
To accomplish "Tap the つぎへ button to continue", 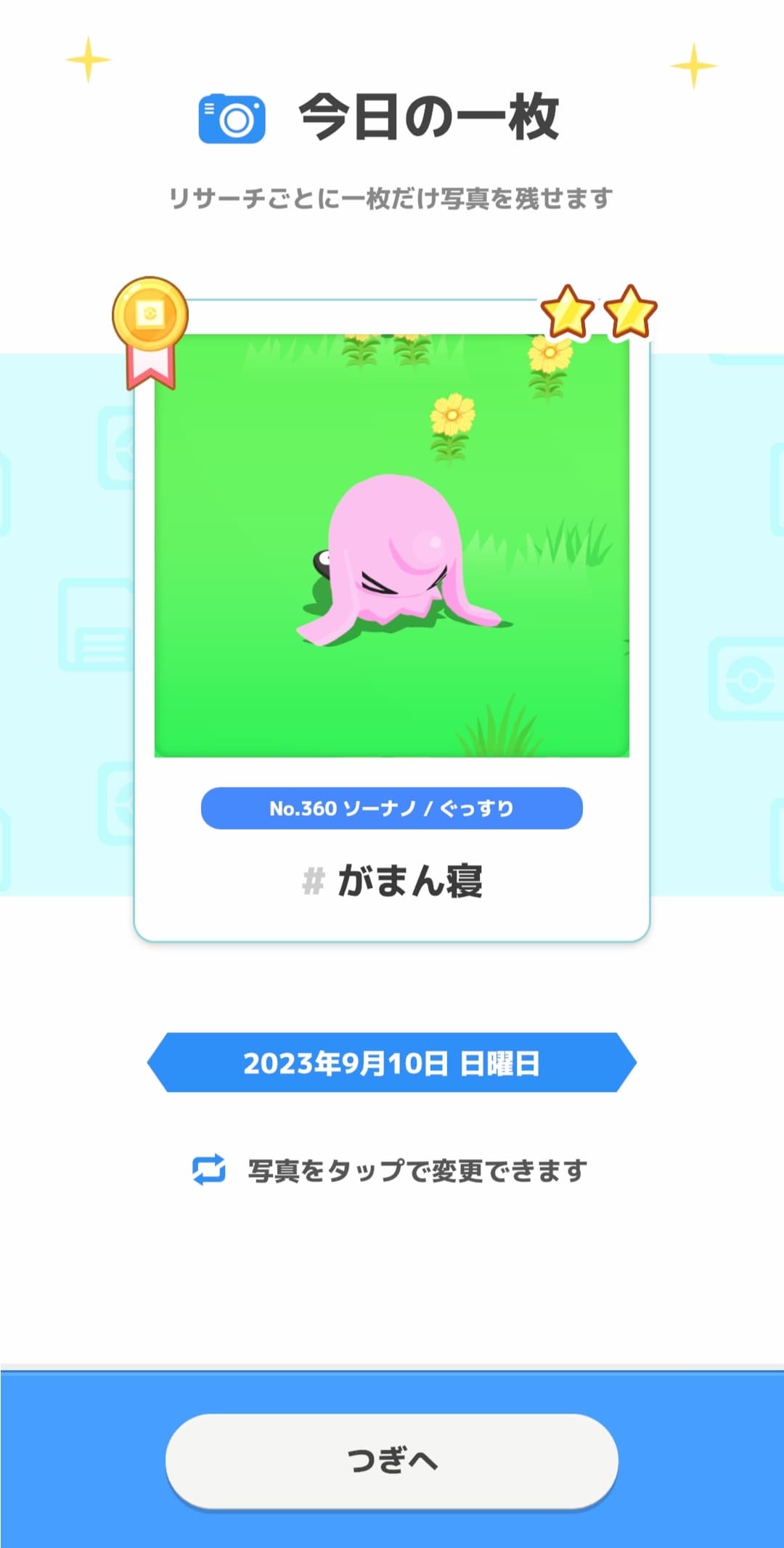I will pos(392,1459).
